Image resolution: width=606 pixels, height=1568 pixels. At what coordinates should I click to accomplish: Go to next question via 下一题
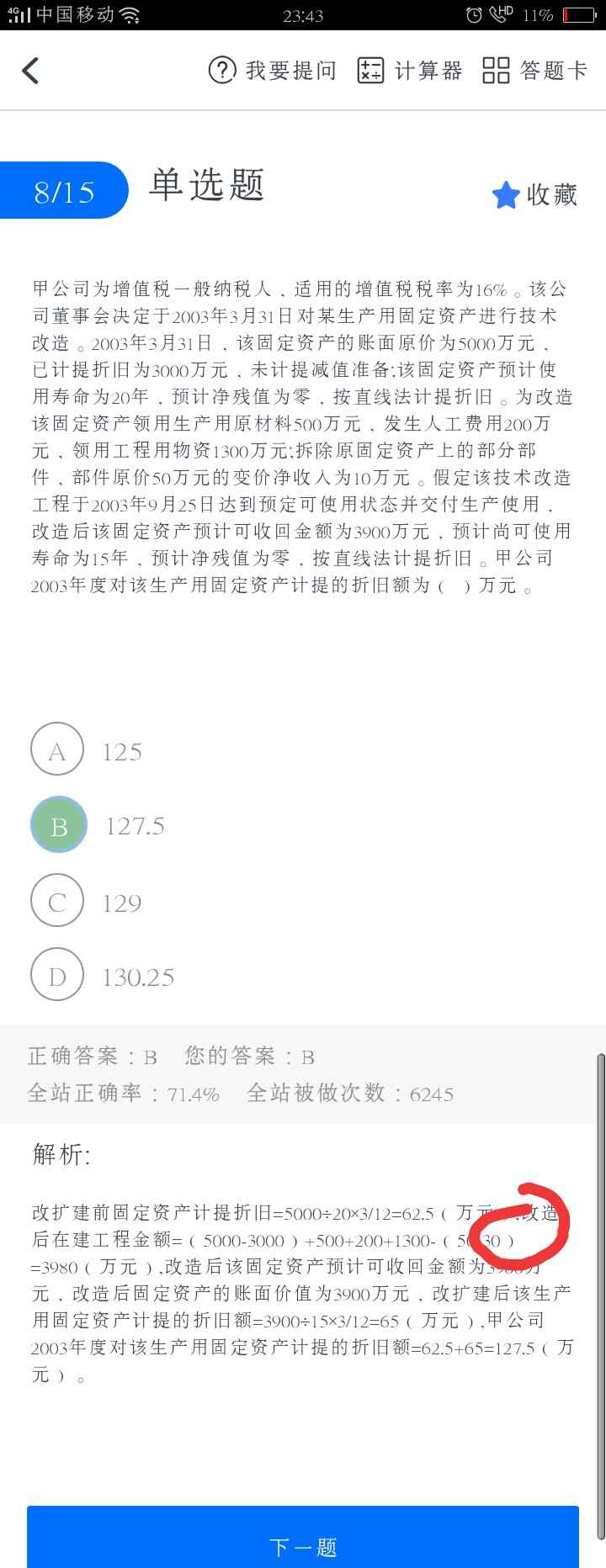[x=303, y=1546]
